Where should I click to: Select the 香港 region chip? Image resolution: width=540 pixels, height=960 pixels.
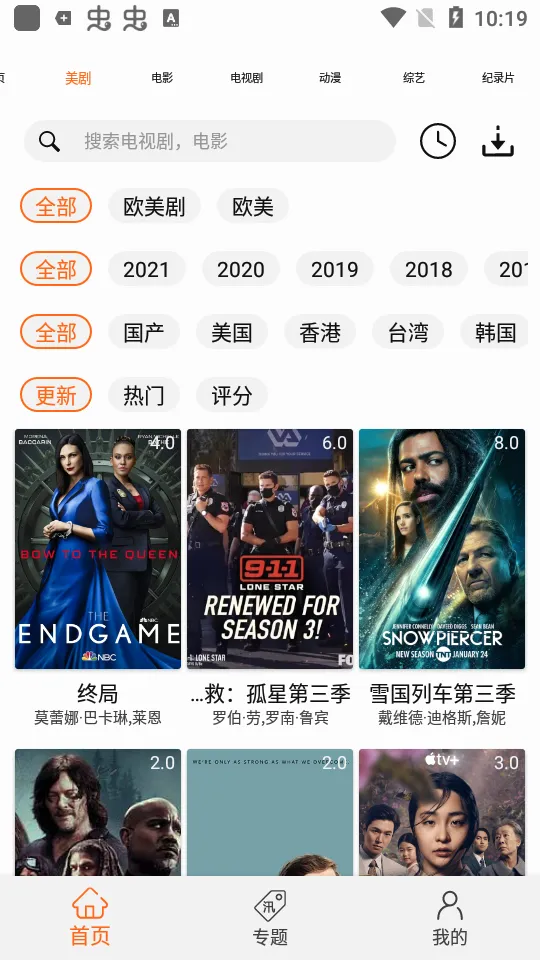(320, 332)
